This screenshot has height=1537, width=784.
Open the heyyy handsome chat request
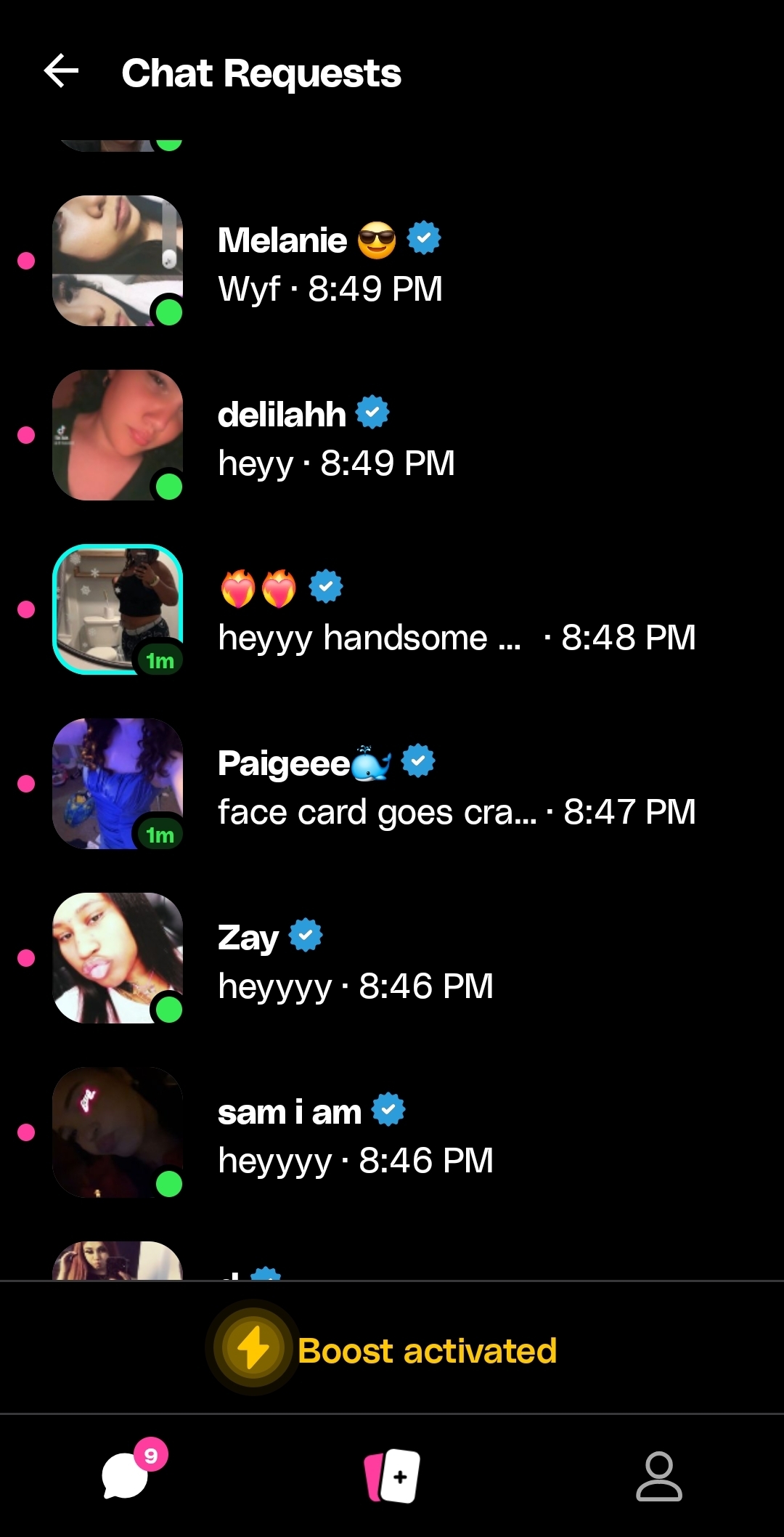coord(392,611)
